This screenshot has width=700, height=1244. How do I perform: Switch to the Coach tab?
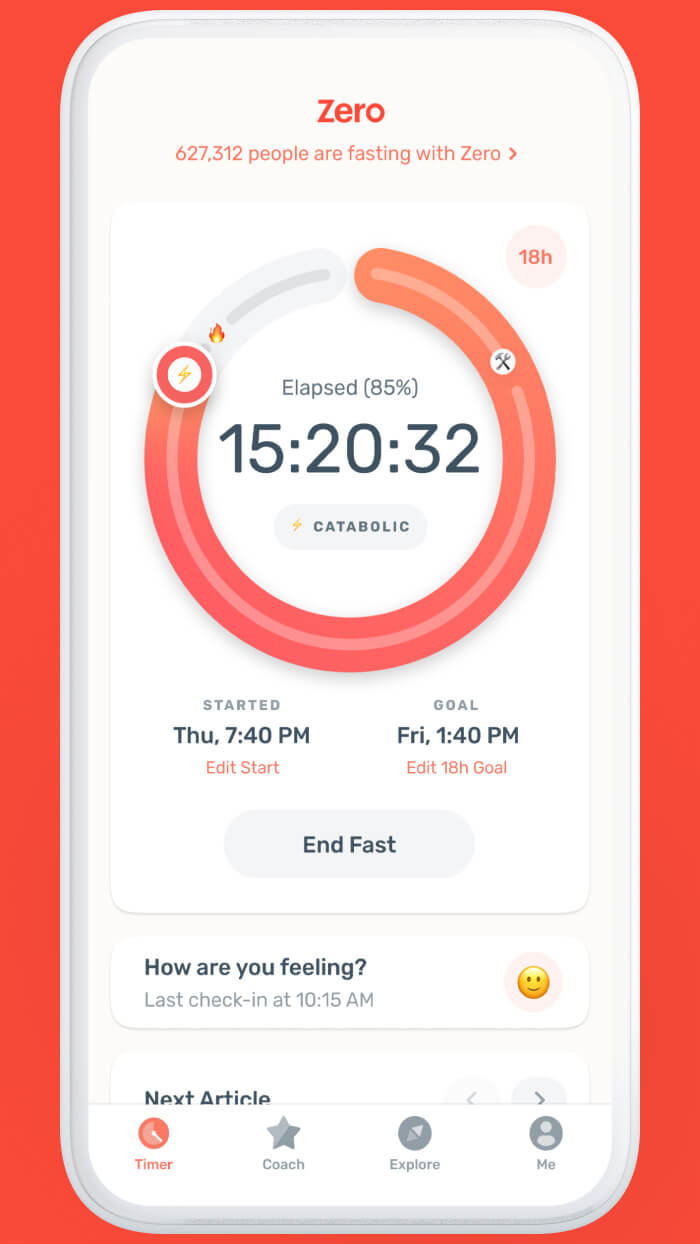pos(283,1144)
